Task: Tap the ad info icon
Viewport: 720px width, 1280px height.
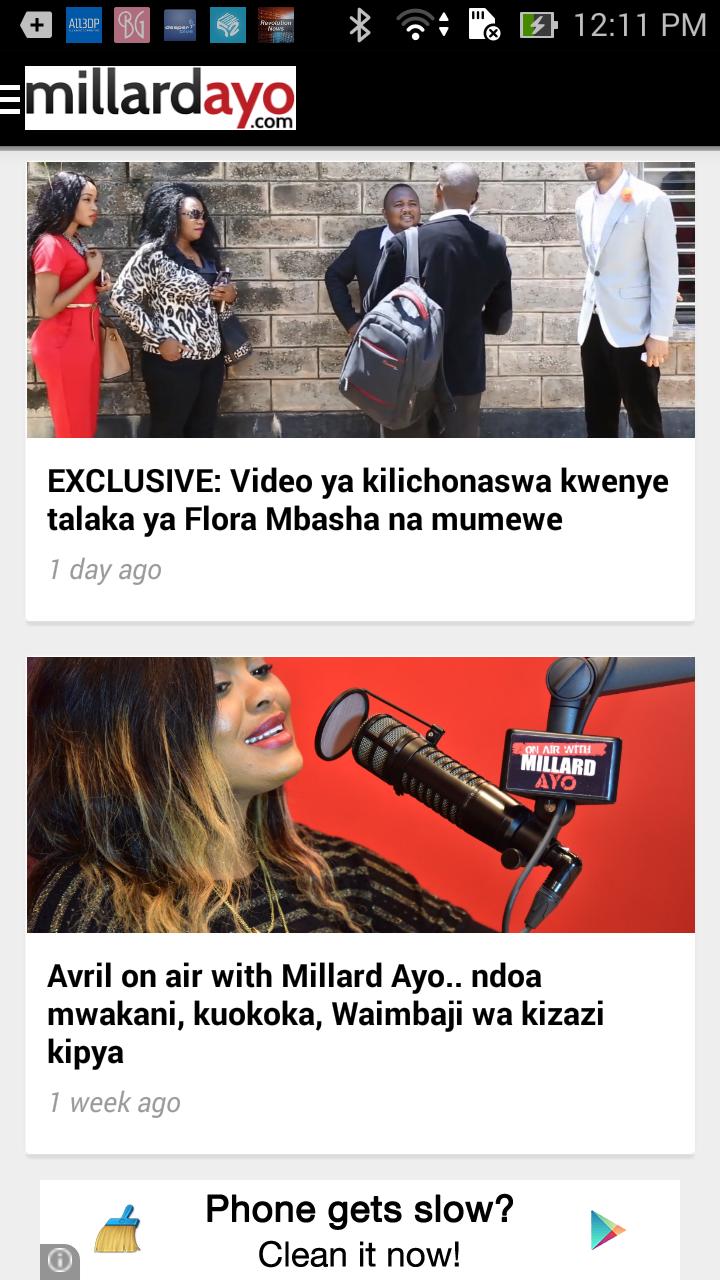Action: [59, 1261]
